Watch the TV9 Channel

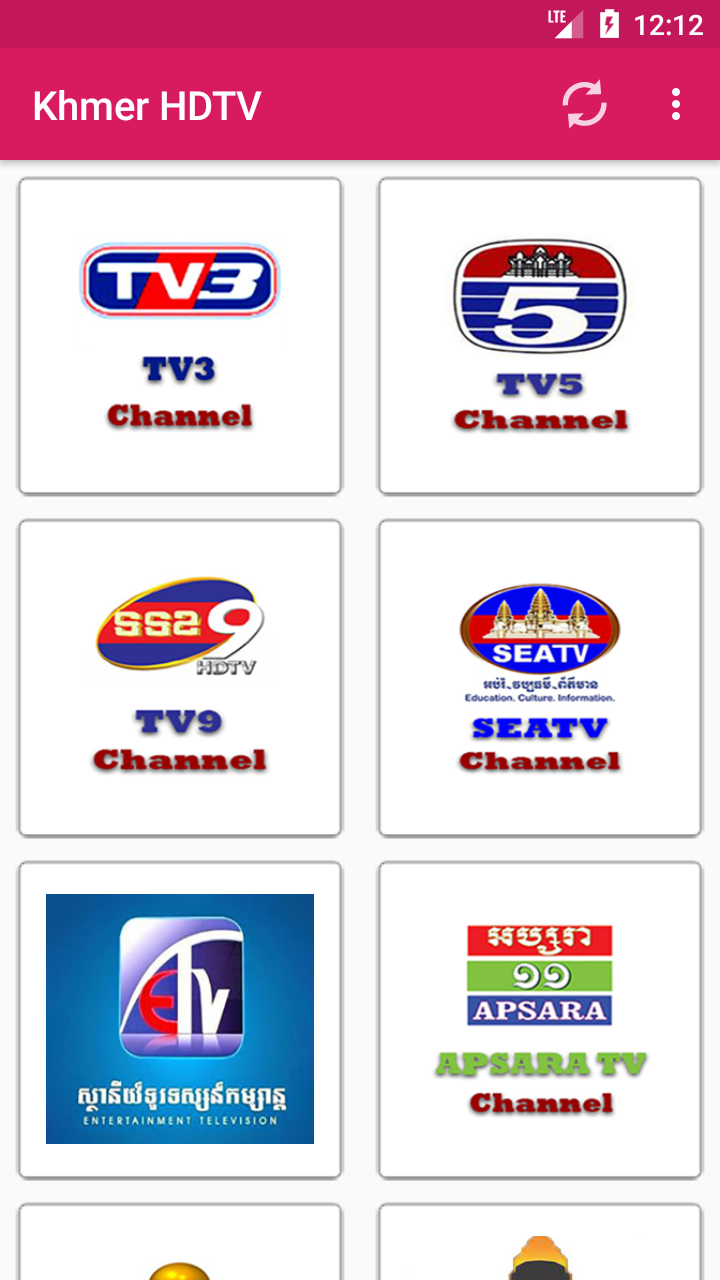[x=180, y=678]
